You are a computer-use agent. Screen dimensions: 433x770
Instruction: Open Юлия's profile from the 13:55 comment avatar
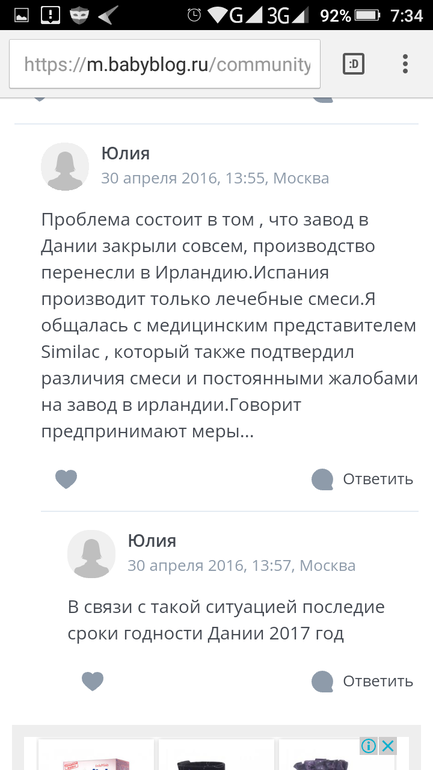[x=65, y=166]
